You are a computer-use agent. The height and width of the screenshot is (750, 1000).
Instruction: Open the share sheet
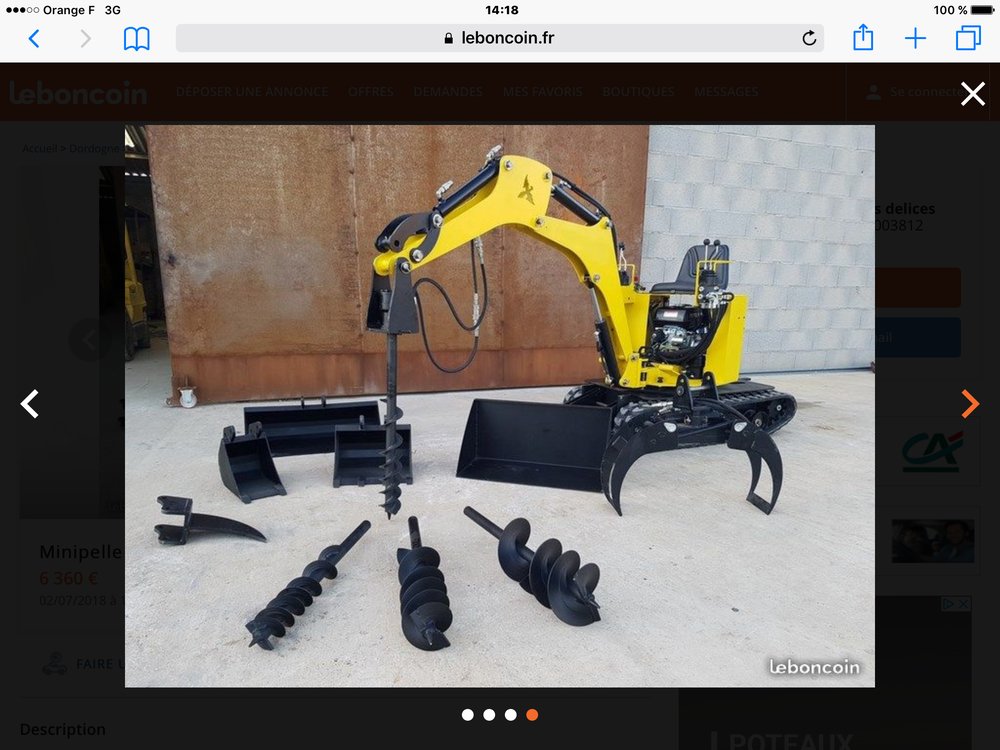click(x=863, y=38)
